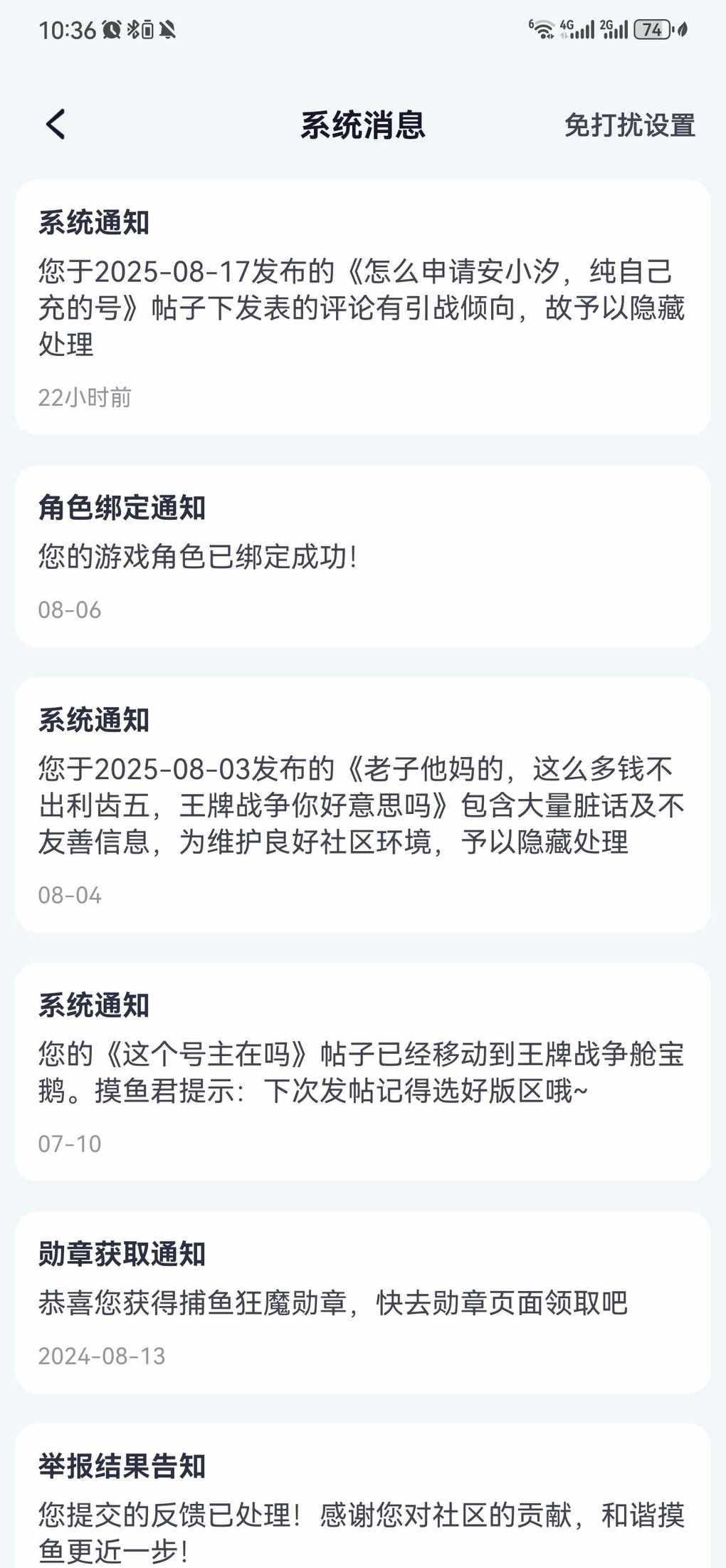
Task: Open the 2025-08-17 hidden comment notice
Action: click(363, 307)
